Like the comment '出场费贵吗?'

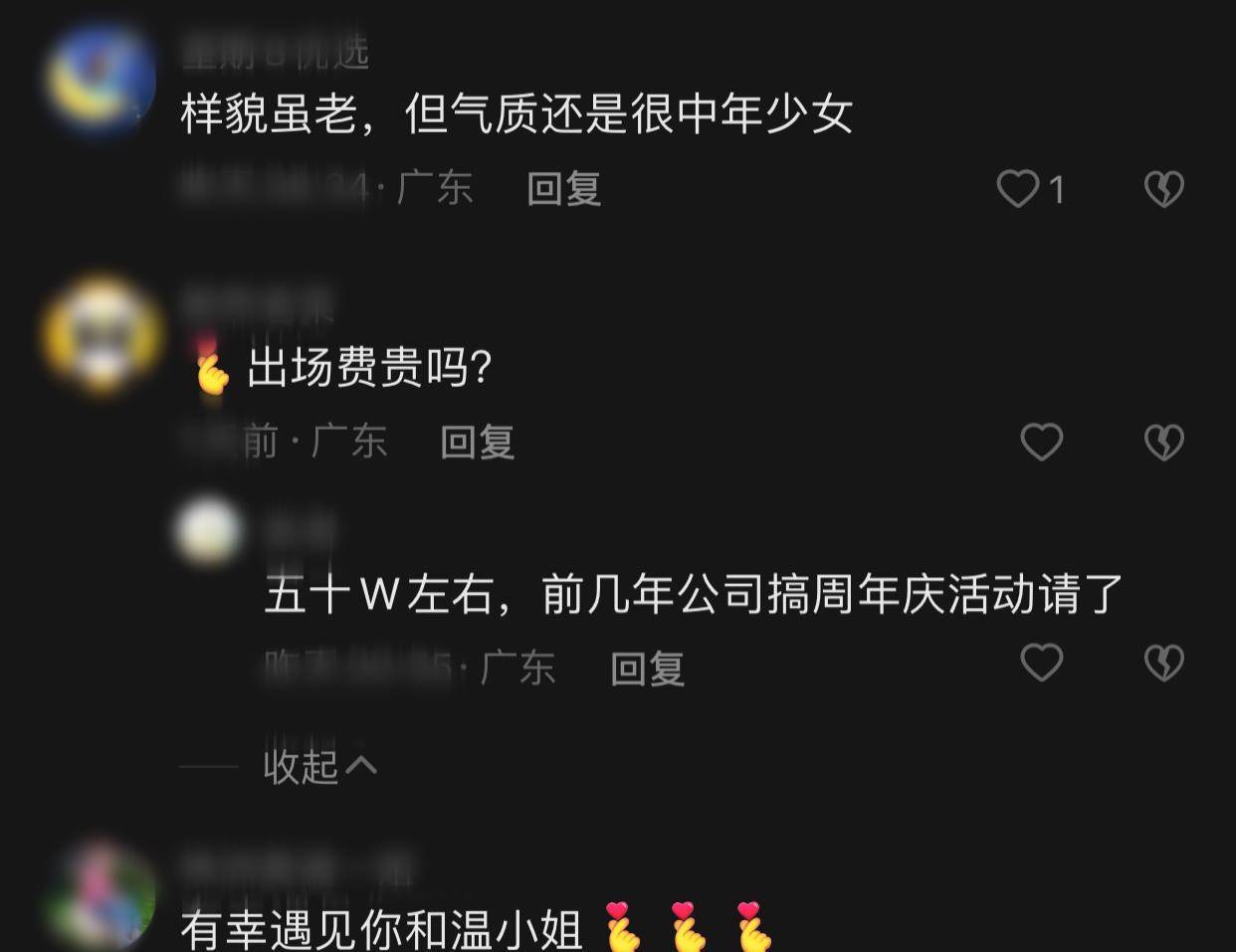(x=1041, y=442)
